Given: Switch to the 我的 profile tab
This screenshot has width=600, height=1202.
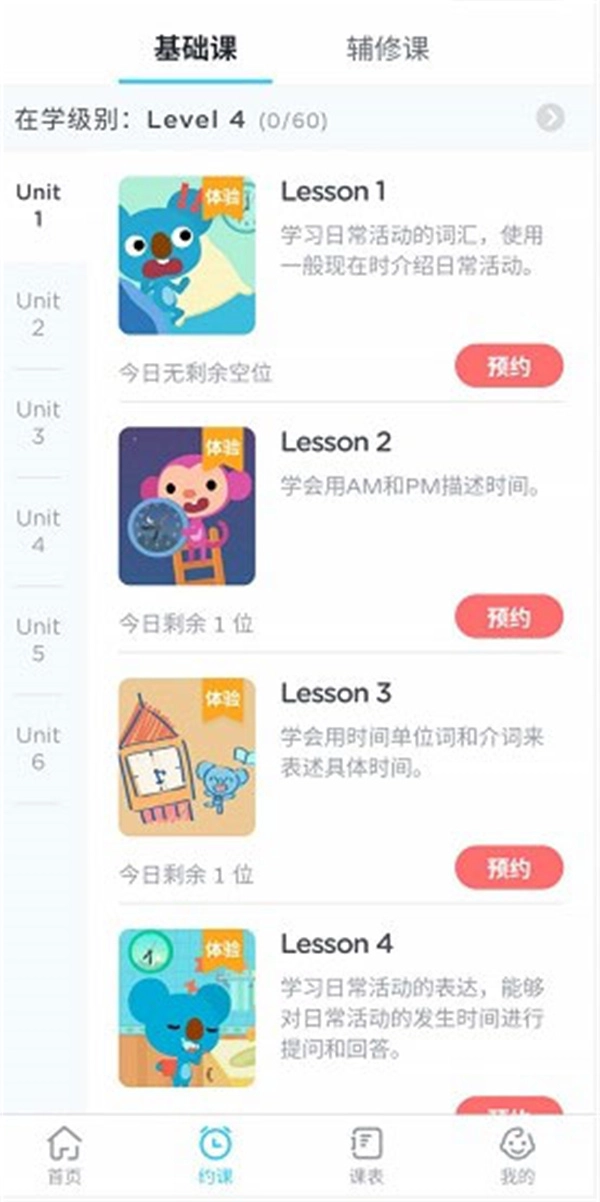Looking at the screenshot, I should 517,1154.
